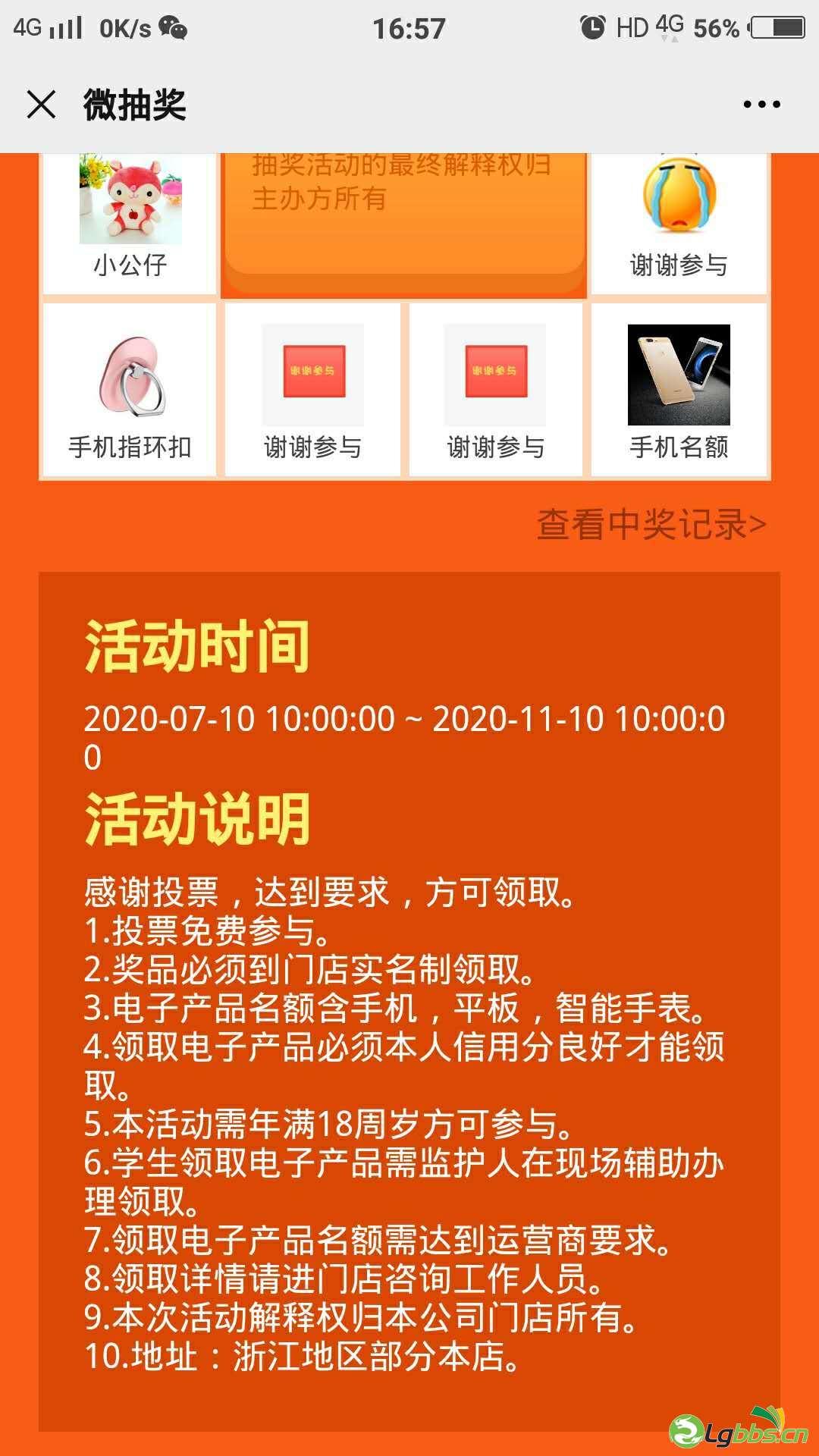Viewport: 819px width, 1456px height.
Task: Open the three-dot overflow menu
Action: coord(761,105)
